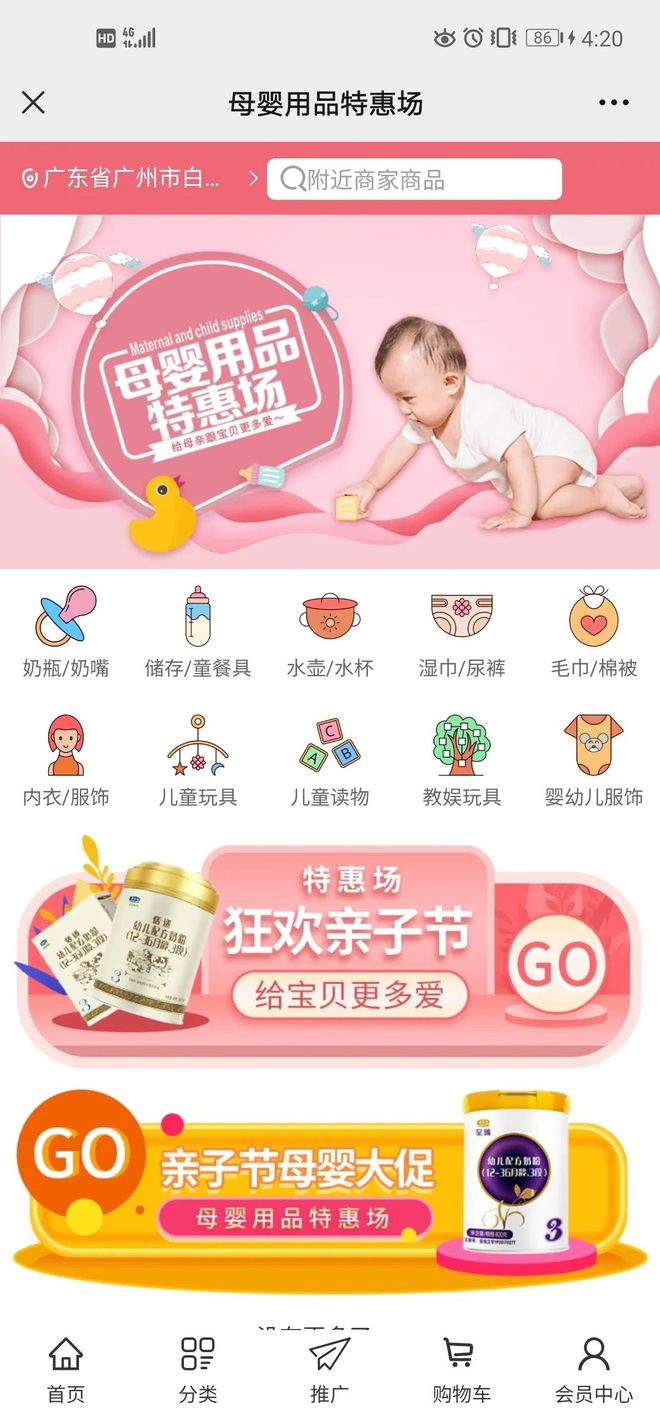Go to the 湿巾/尿裤 category
This screenshot has height=1412, width=660.
tap(461, 632)
